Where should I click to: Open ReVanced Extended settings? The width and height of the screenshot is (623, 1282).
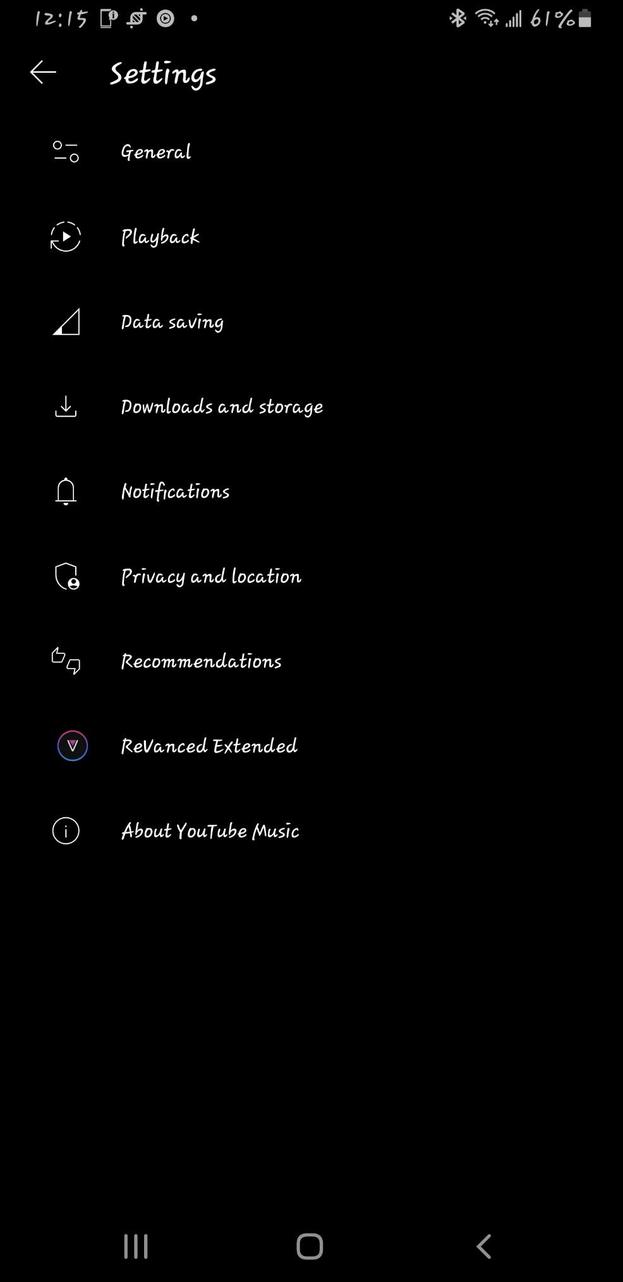tap(208, 746)
